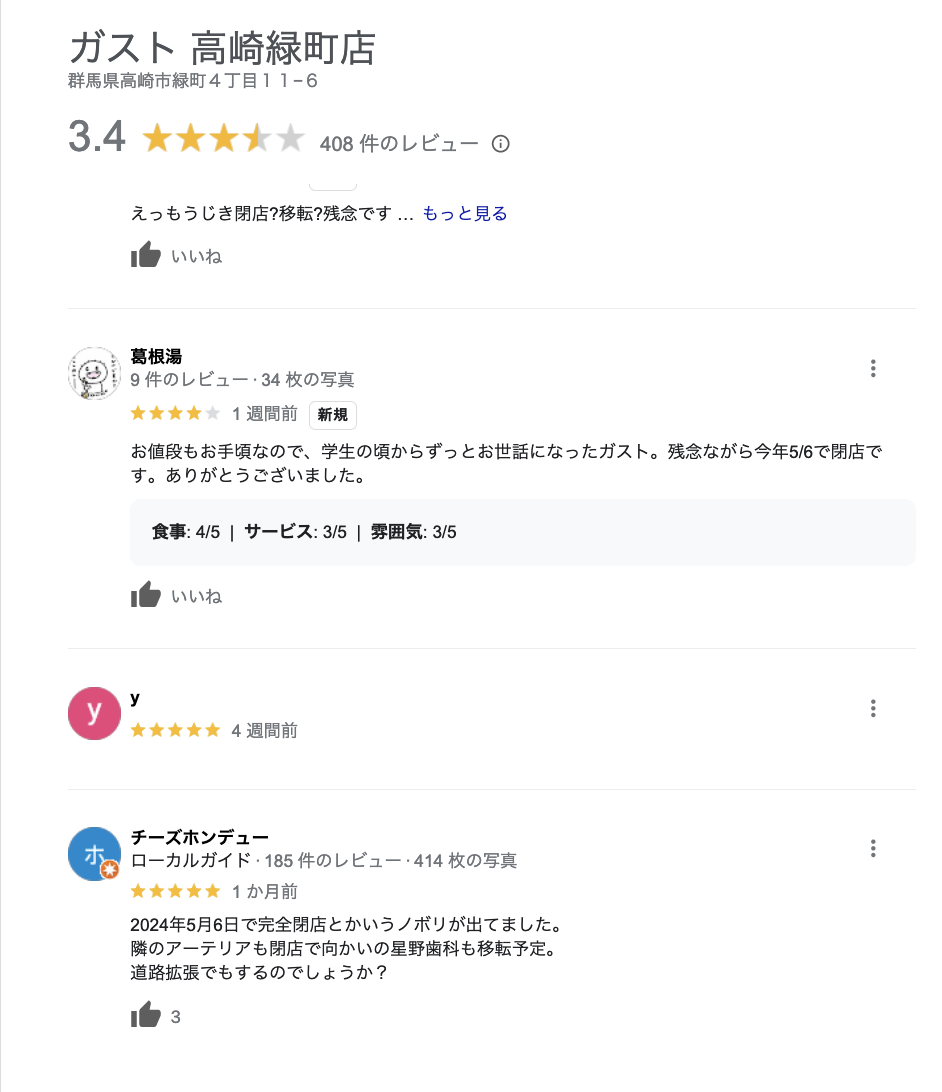Like チーズホンデュー's review
This screenshot has height=1092, width=942.
[146, 1016]
